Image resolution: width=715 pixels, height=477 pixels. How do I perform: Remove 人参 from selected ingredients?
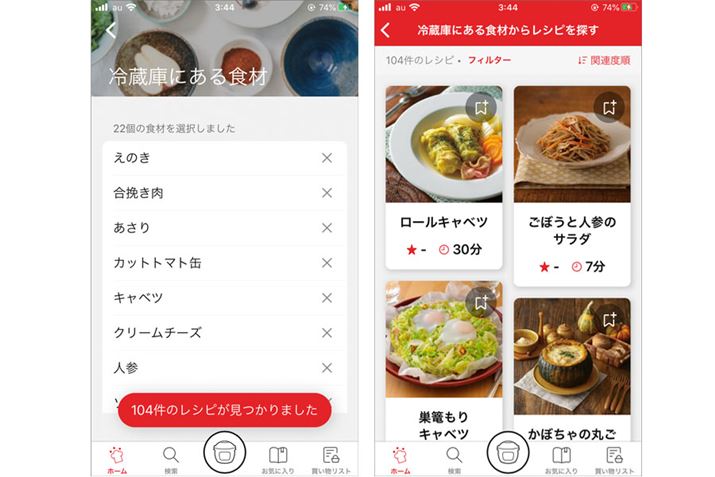click(x=326, y=368)
